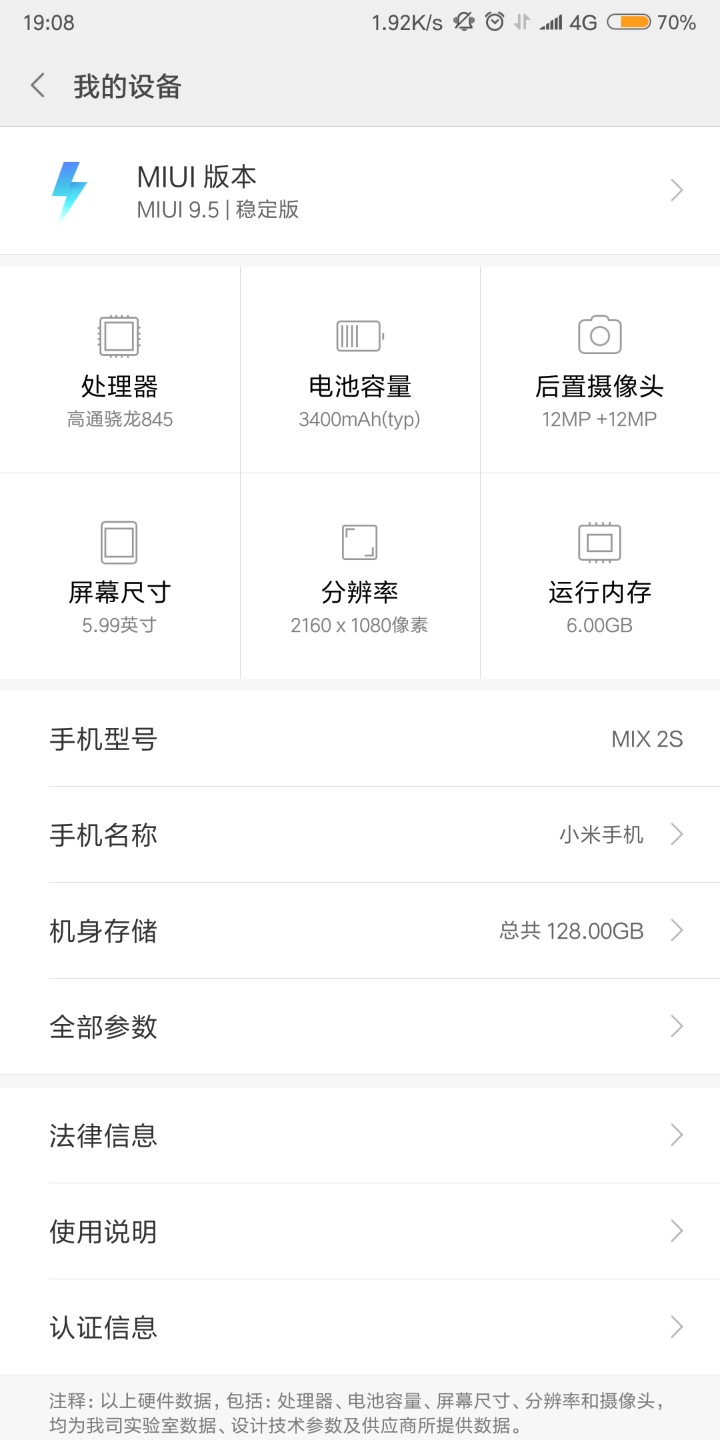Screen dimensions: 720x1440
Task: Open the 全部参数 list
Action: click(x=360, y=1027)
